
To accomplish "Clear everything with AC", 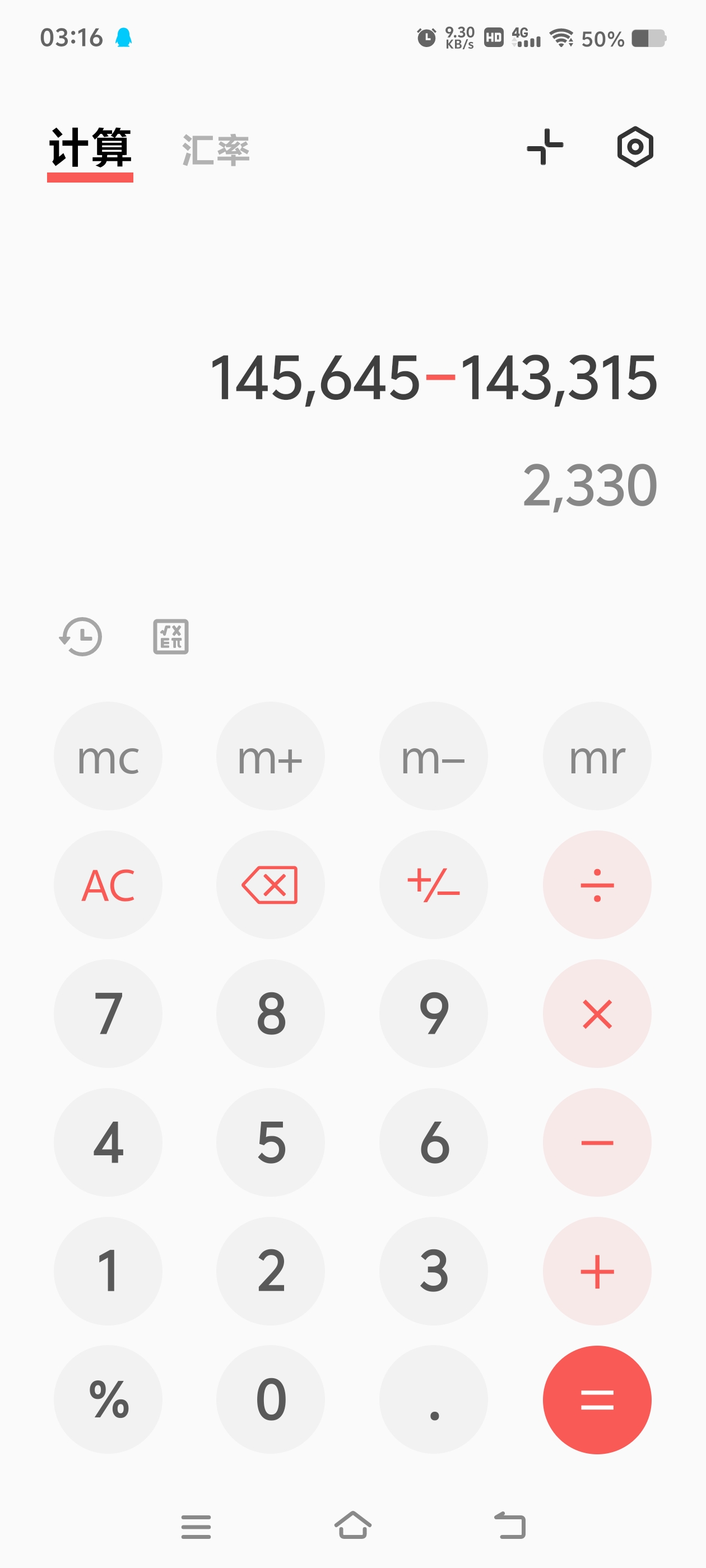I will 108,885.
